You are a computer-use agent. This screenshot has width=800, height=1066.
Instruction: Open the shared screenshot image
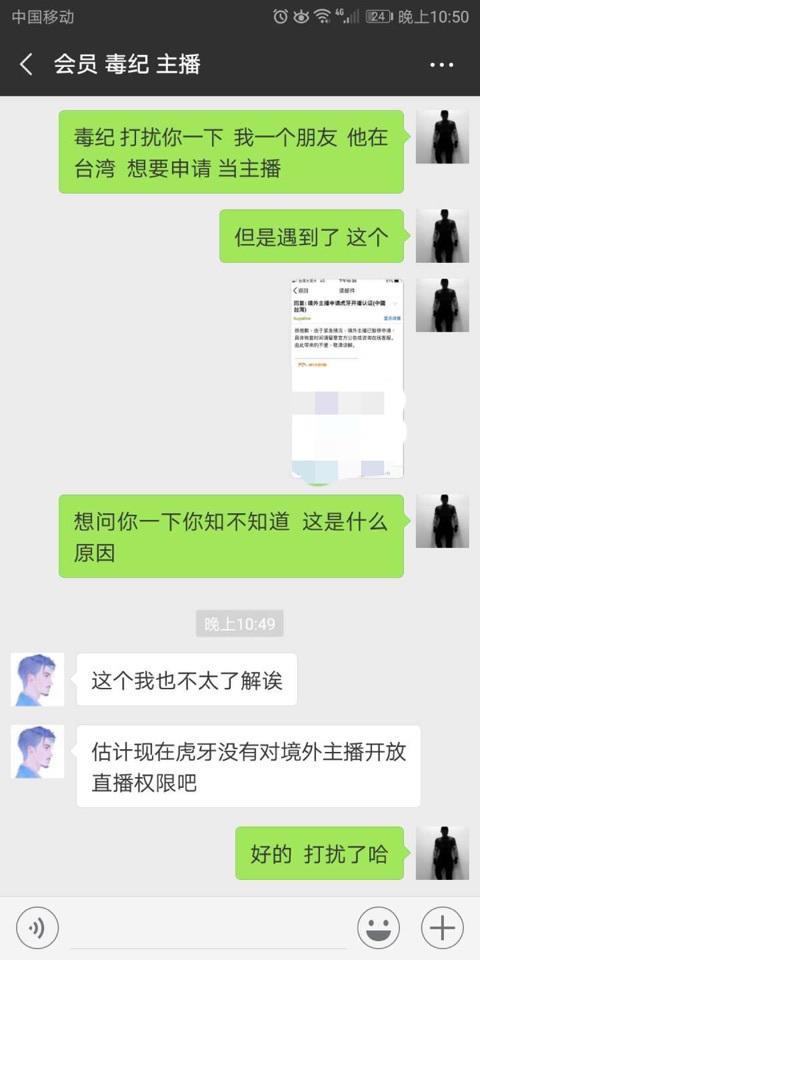pyautogui.click(x=347, y=378)
